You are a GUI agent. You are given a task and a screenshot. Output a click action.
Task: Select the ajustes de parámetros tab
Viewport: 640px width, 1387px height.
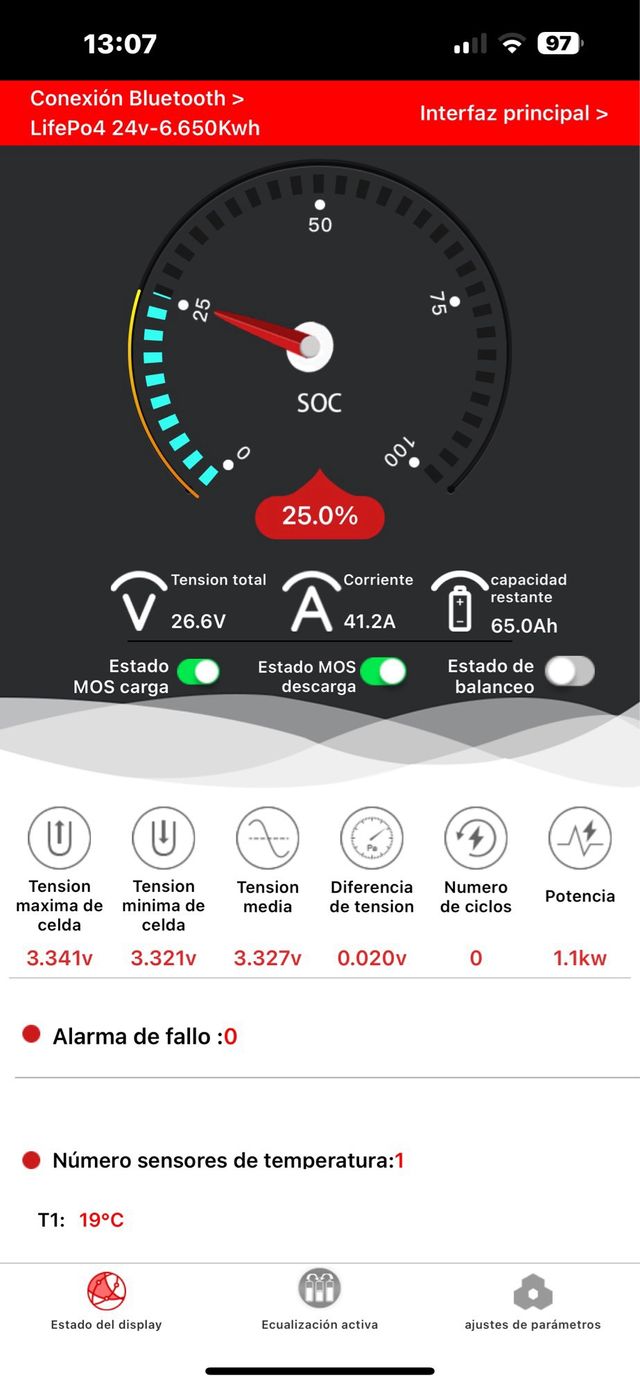tap(532, 1300)
